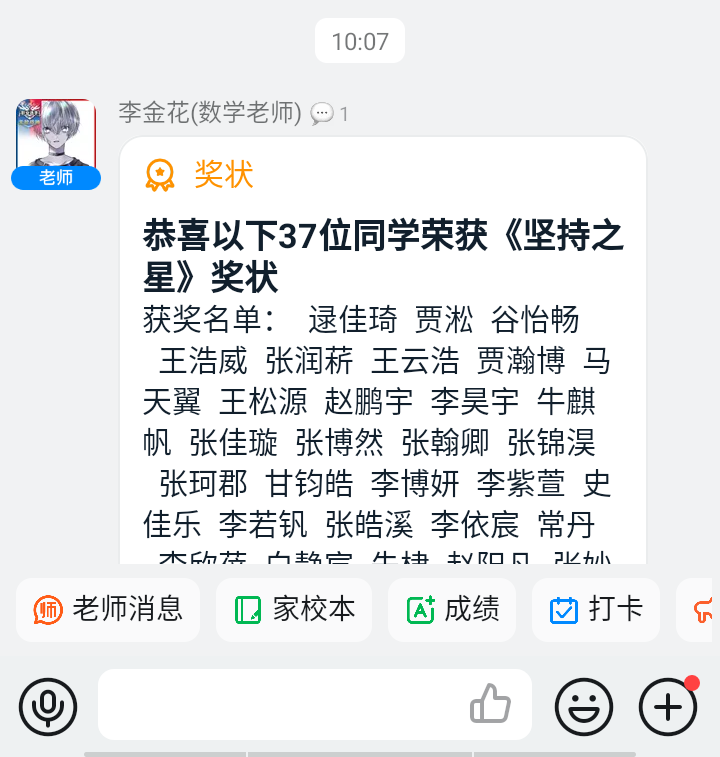This screenshot has width=720, height=757.
Task: Open the 奖状 award card message
Action: pyautogui.click(x=382, y=350)
